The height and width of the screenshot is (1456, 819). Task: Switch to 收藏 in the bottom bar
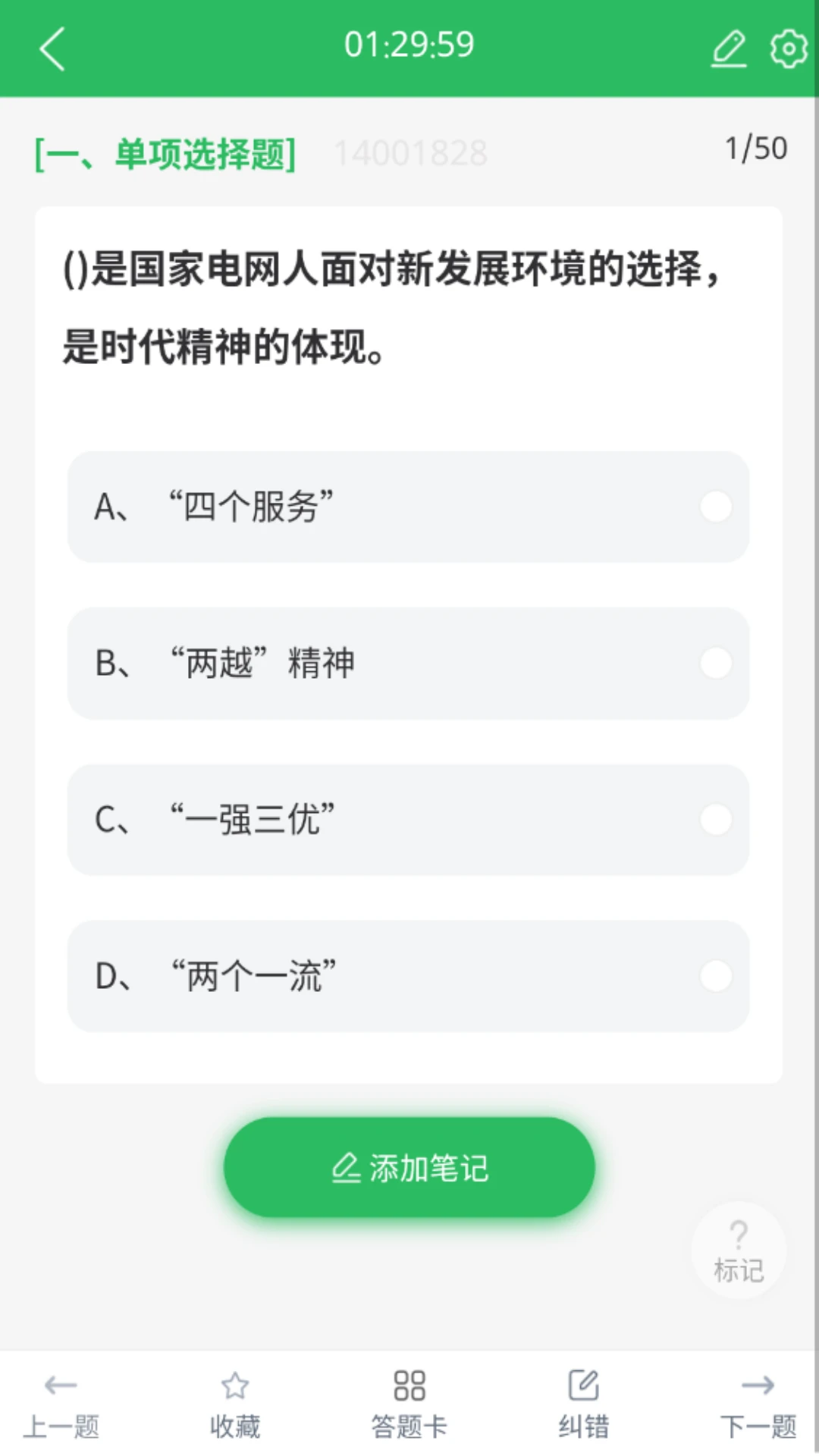(234, 1403)
